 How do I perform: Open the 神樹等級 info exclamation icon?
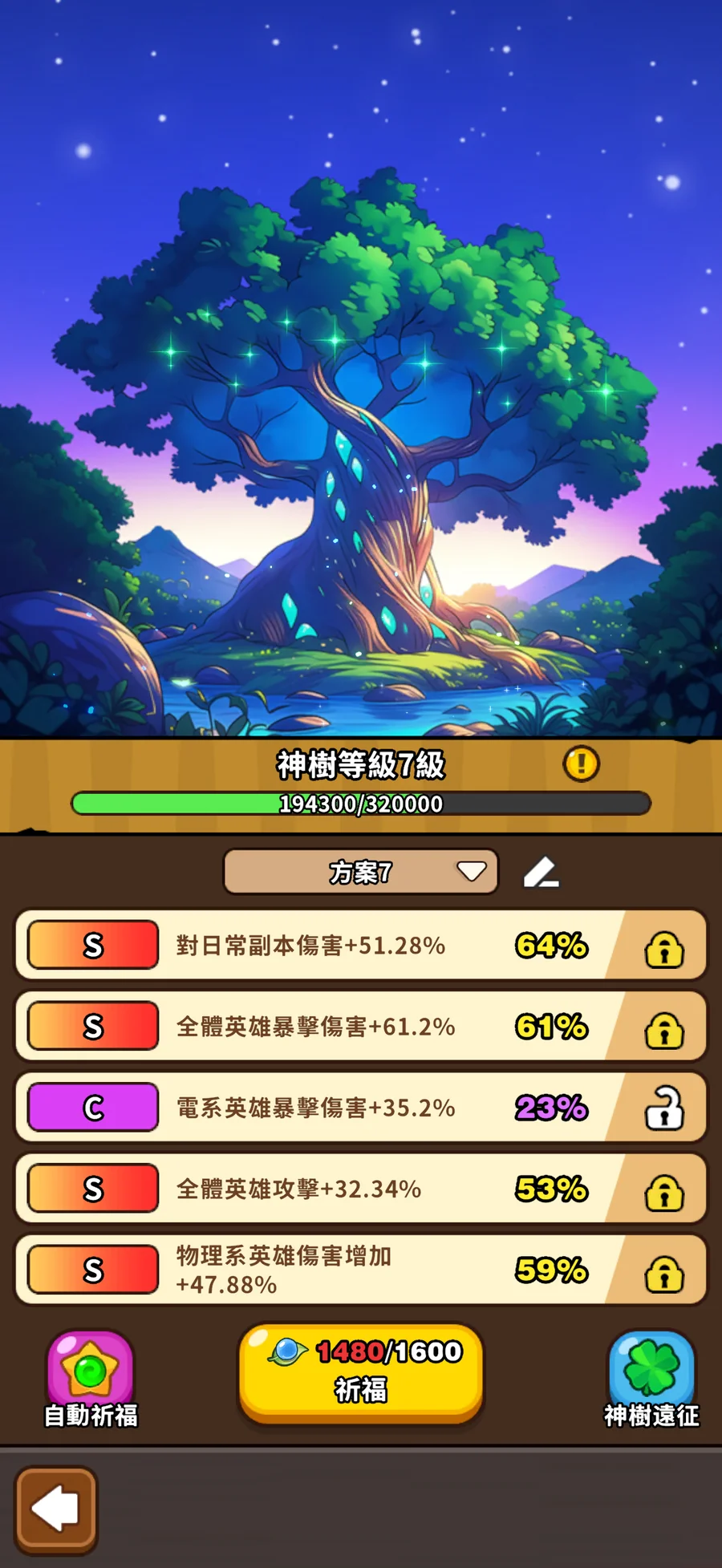581,764
